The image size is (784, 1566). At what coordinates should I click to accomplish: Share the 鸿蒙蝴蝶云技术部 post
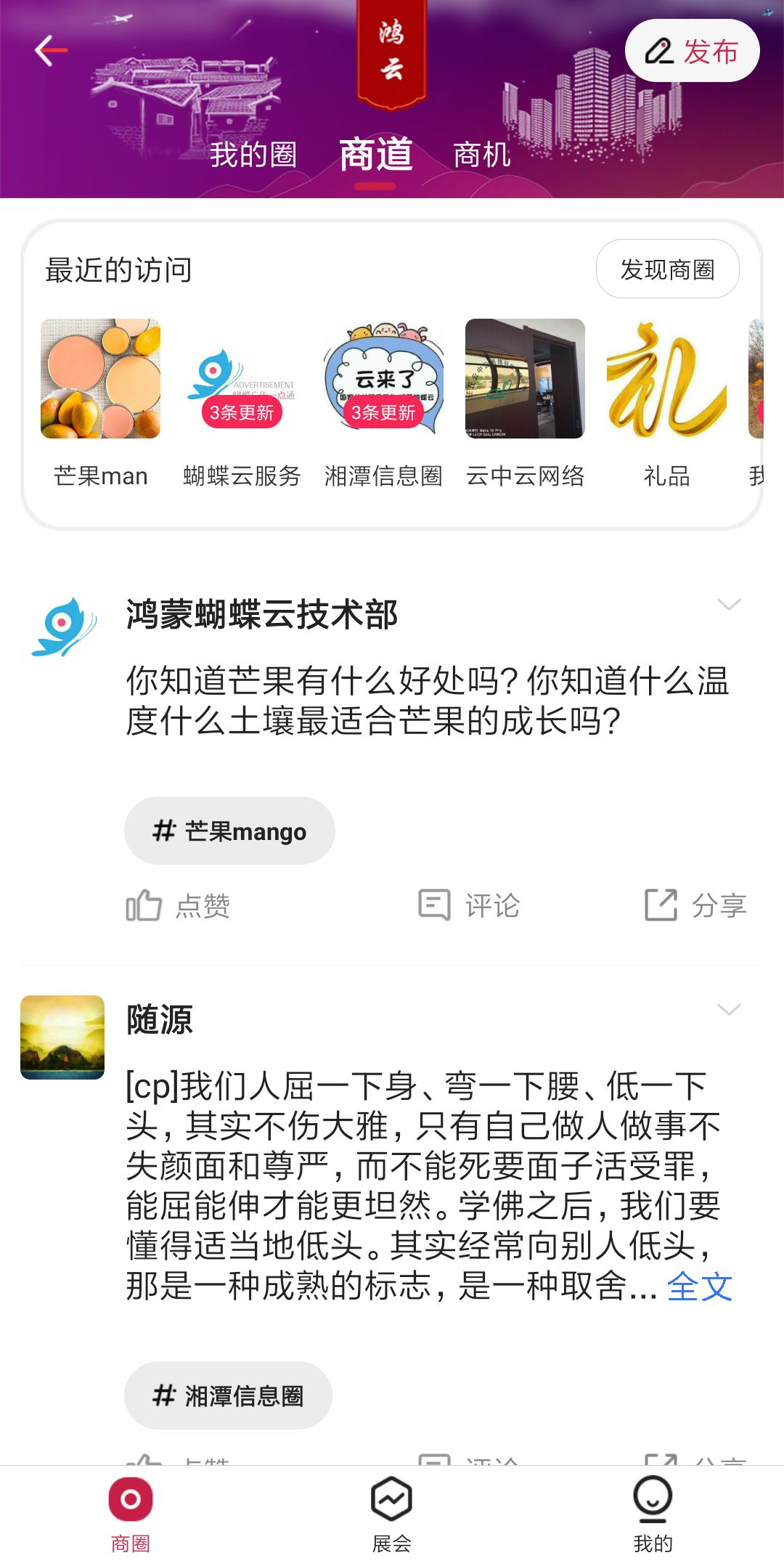[x=695, y=905]
